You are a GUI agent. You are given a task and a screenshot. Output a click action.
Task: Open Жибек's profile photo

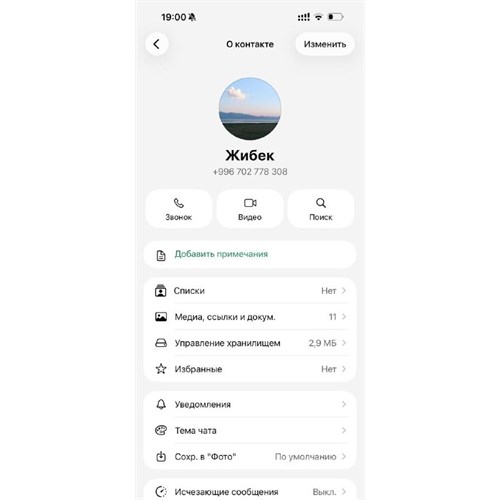tap(250, 109)
